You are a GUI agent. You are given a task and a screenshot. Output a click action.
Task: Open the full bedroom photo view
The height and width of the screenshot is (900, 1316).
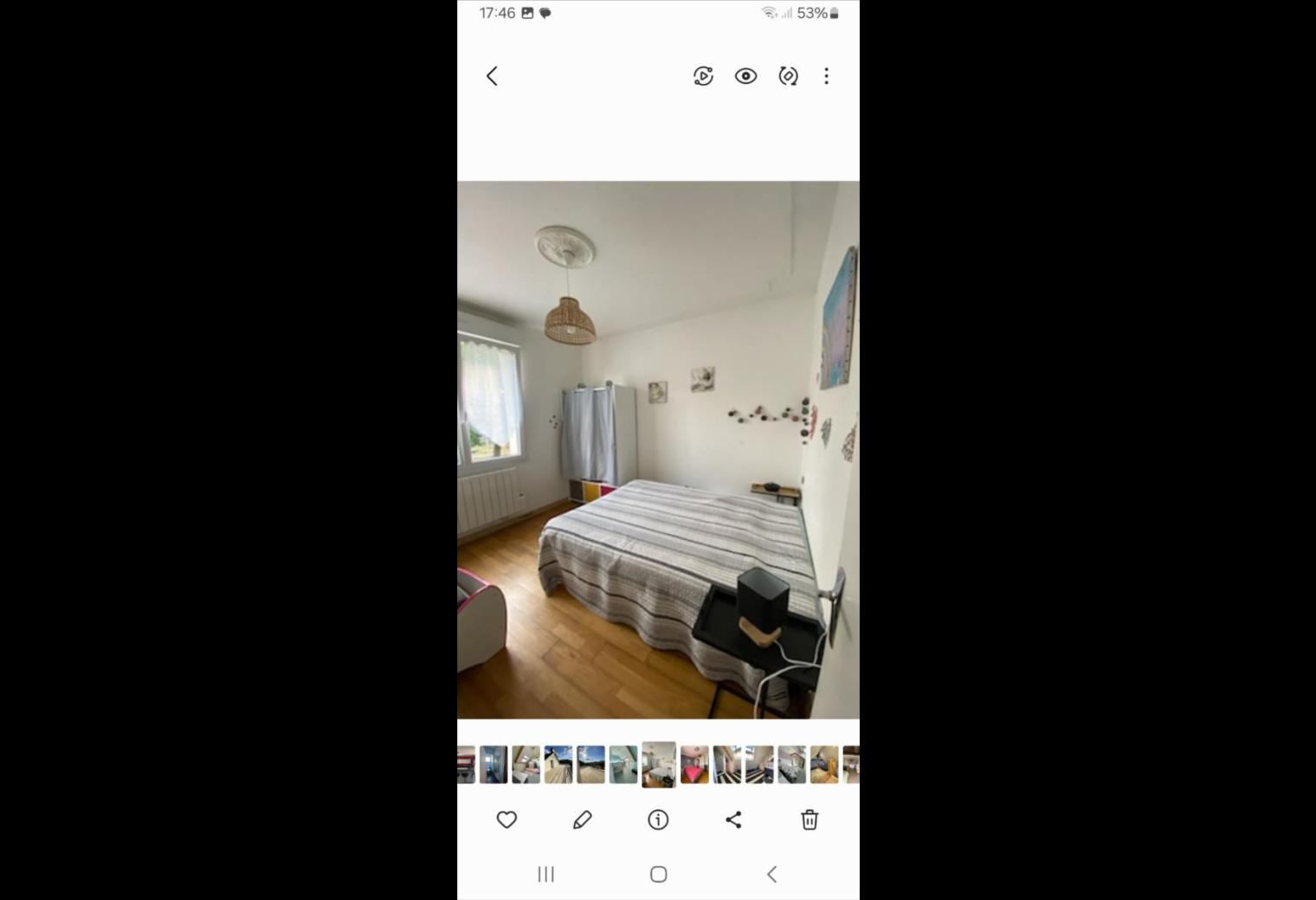[x=658, y=449]
